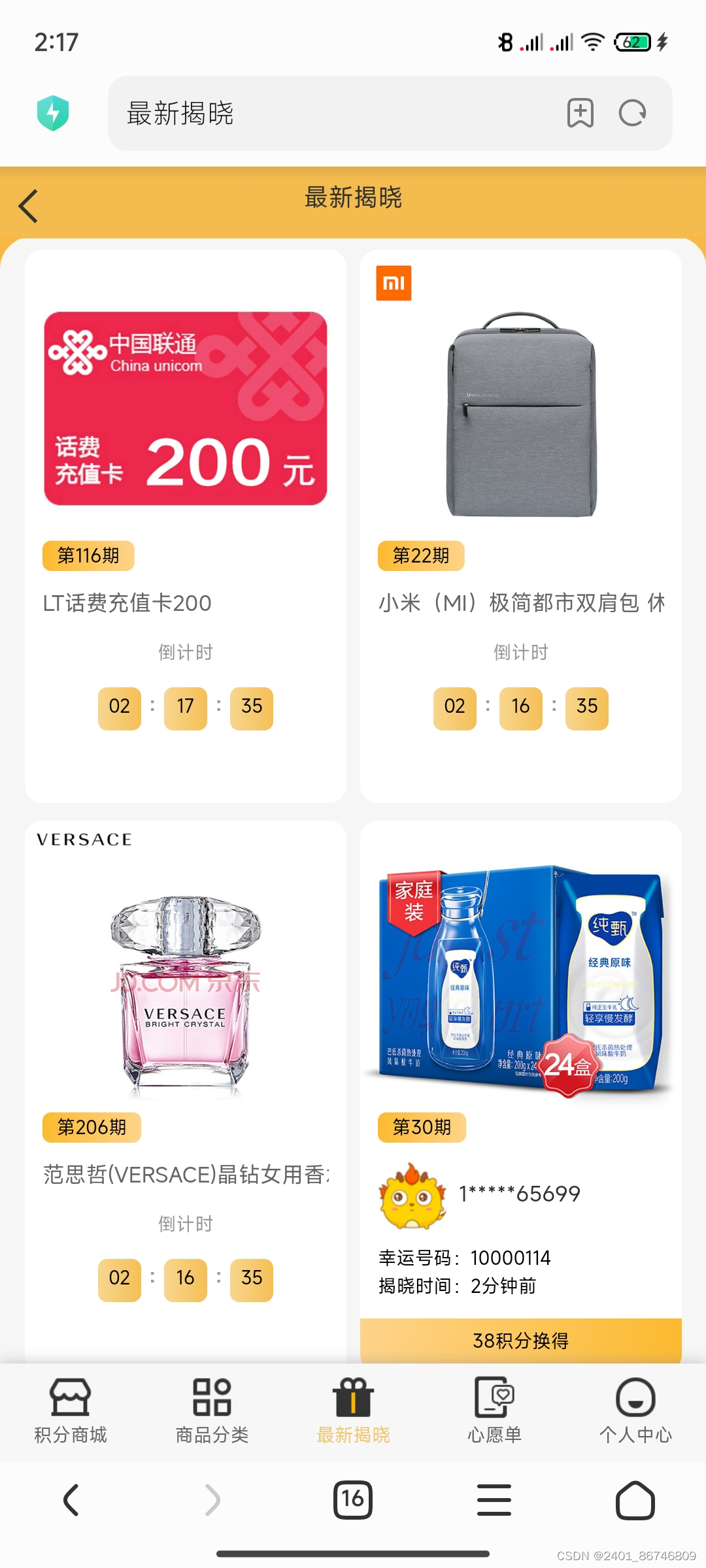Open the browser security shield icon

53,114
